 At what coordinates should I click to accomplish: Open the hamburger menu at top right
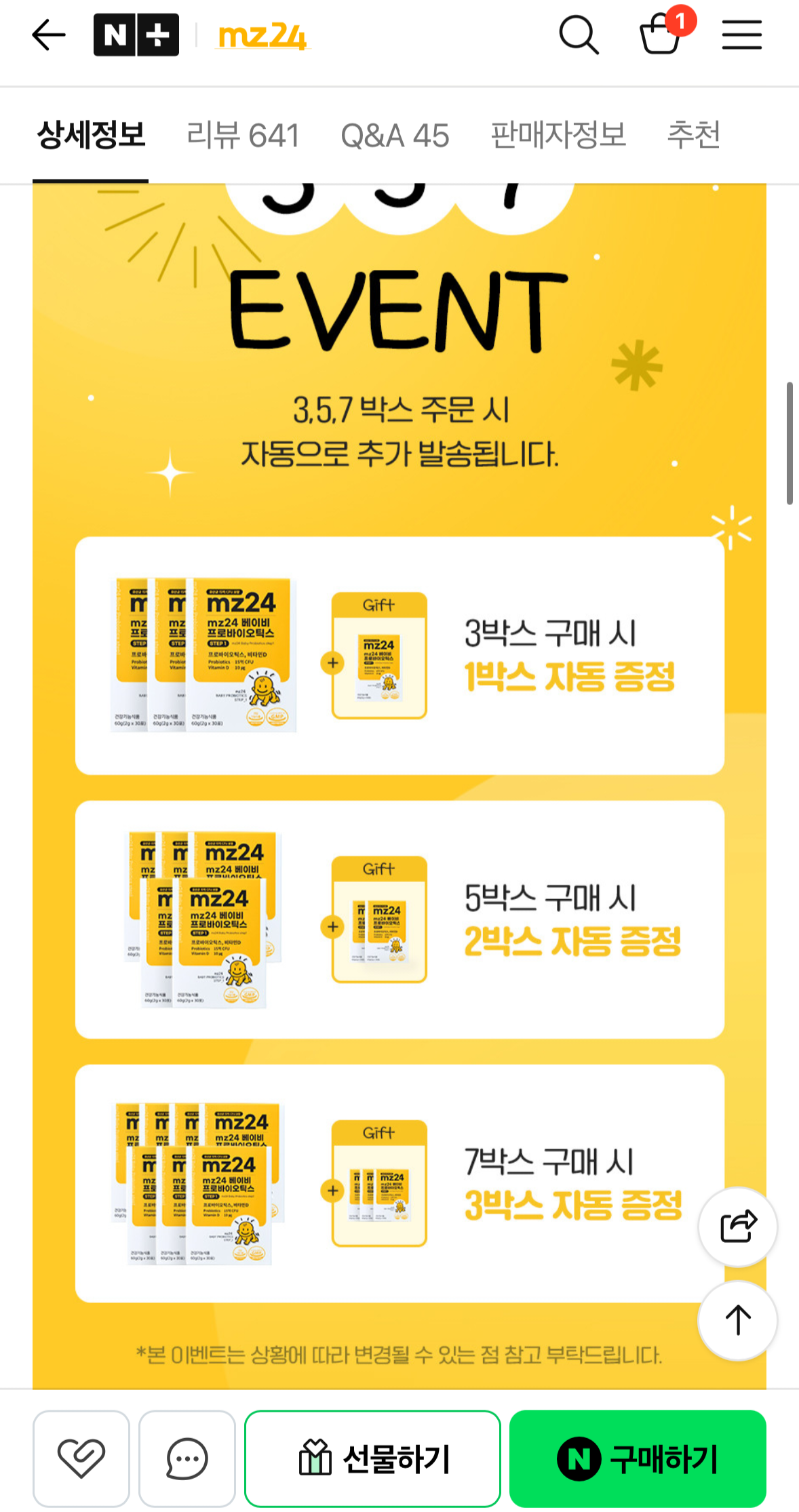[742, 36]
